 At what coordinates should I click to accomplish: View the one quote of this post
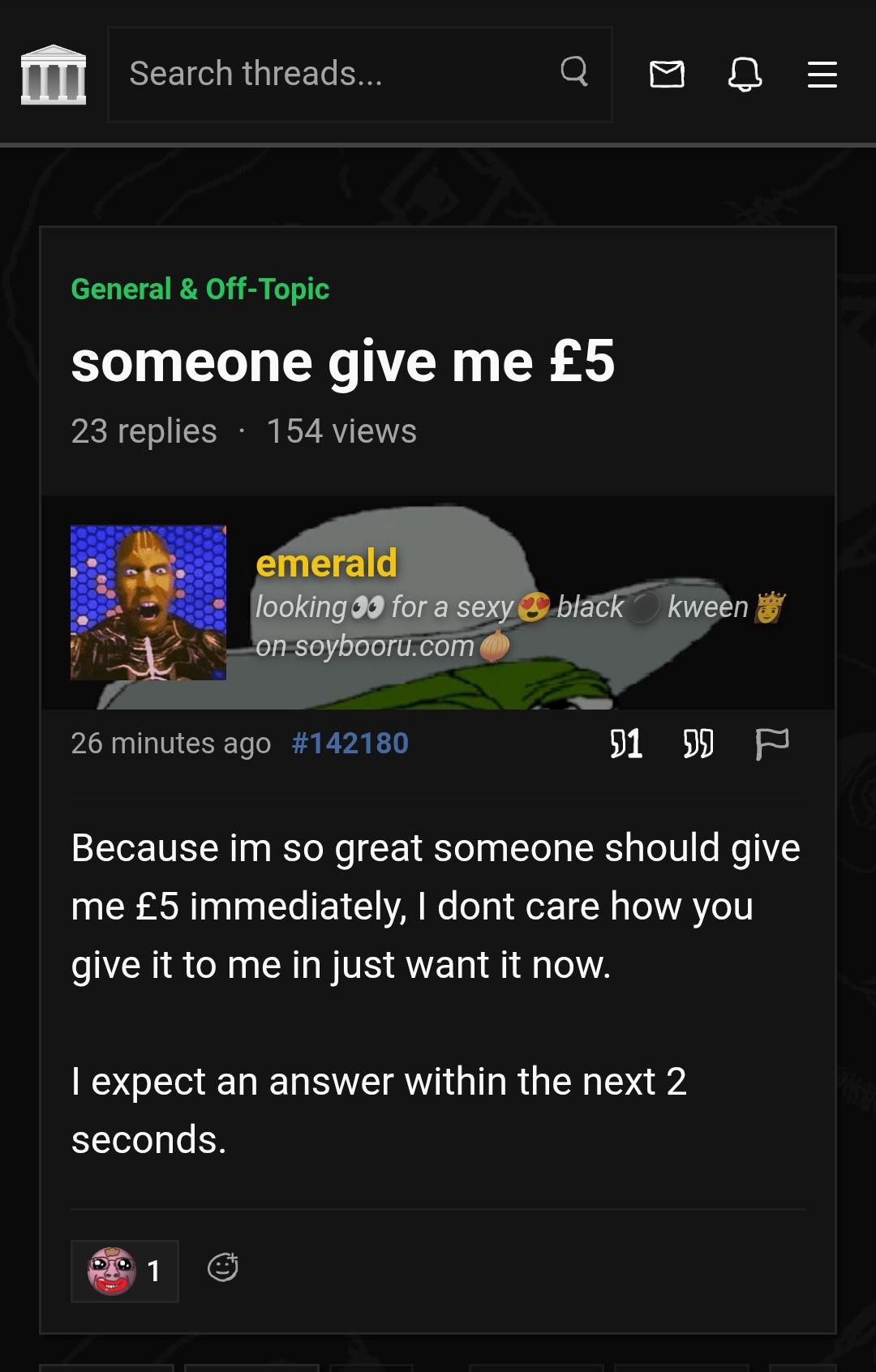(626, 743)
